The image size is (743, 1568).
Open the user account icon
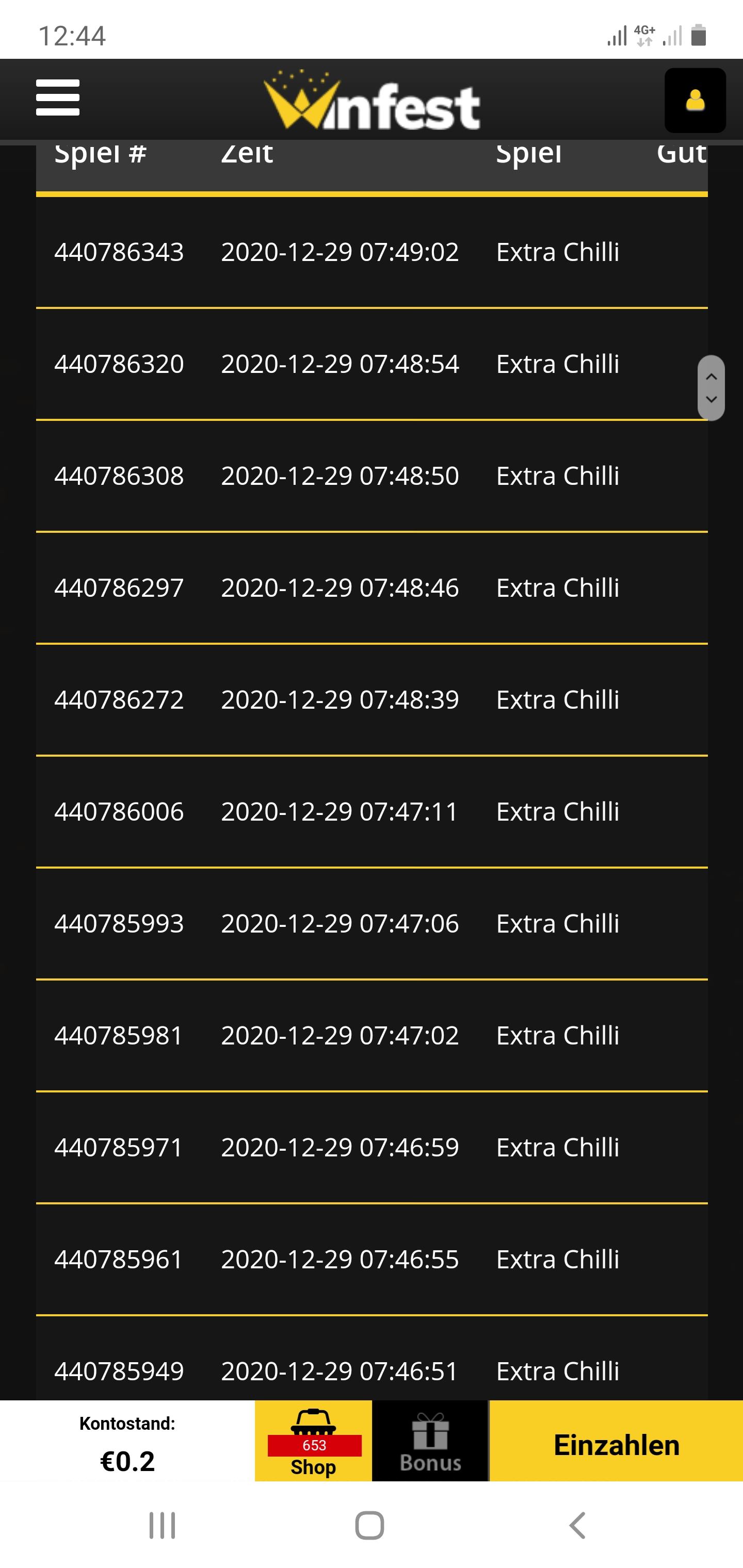[695, 101]
